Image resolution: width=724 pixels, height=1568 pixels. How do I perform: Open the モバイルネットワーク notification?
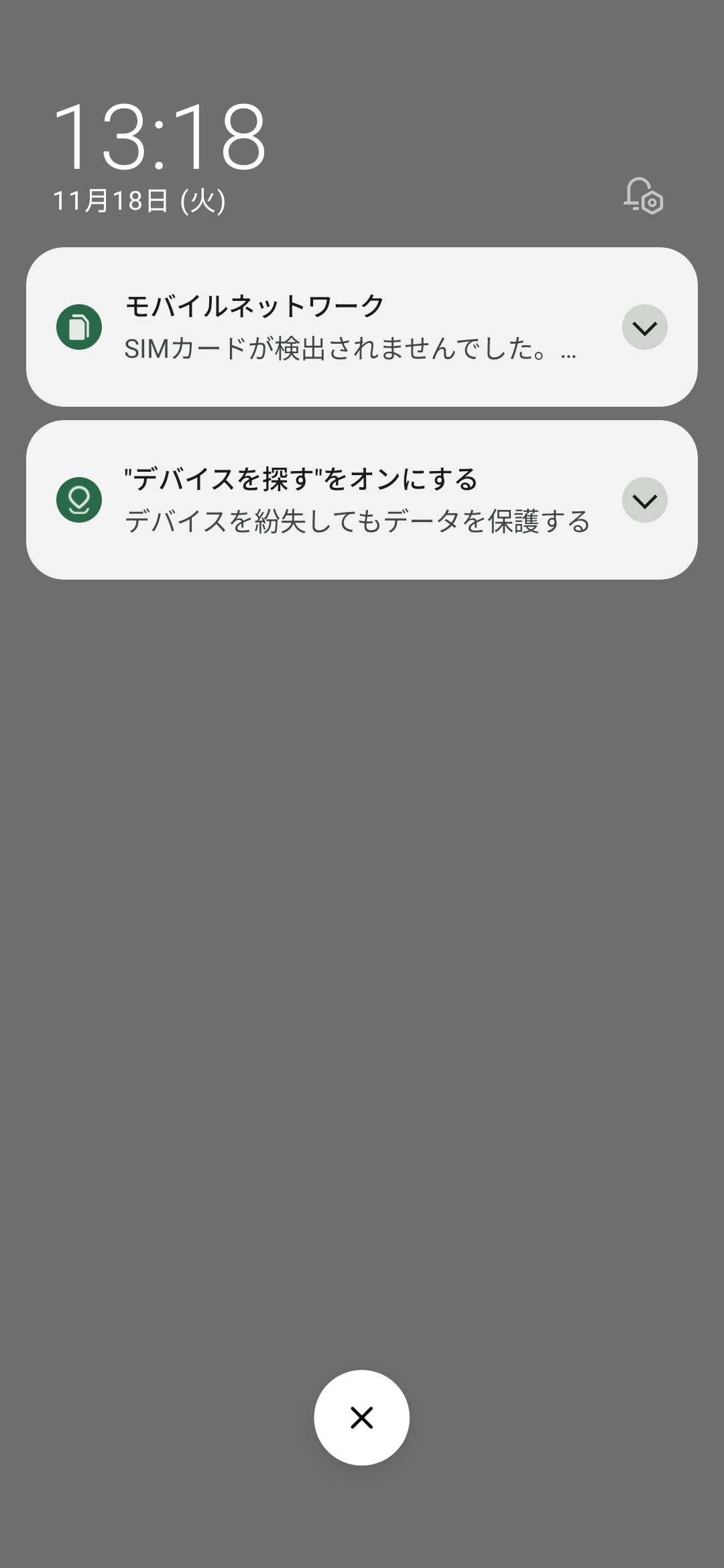tap(349, 327)
